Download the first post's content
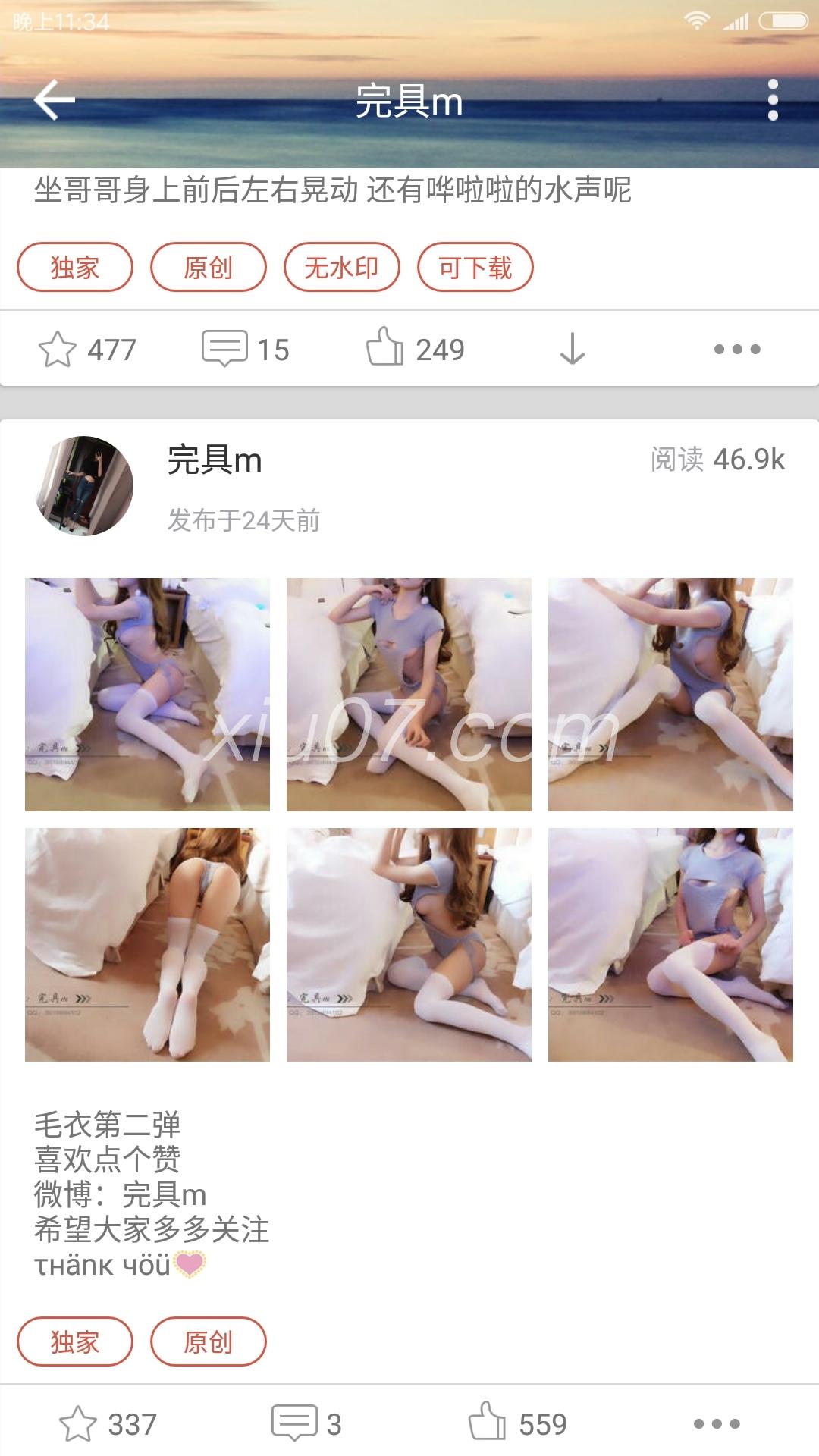The width and height of the screenshot is (819, 1456). [x=572, y=349]
